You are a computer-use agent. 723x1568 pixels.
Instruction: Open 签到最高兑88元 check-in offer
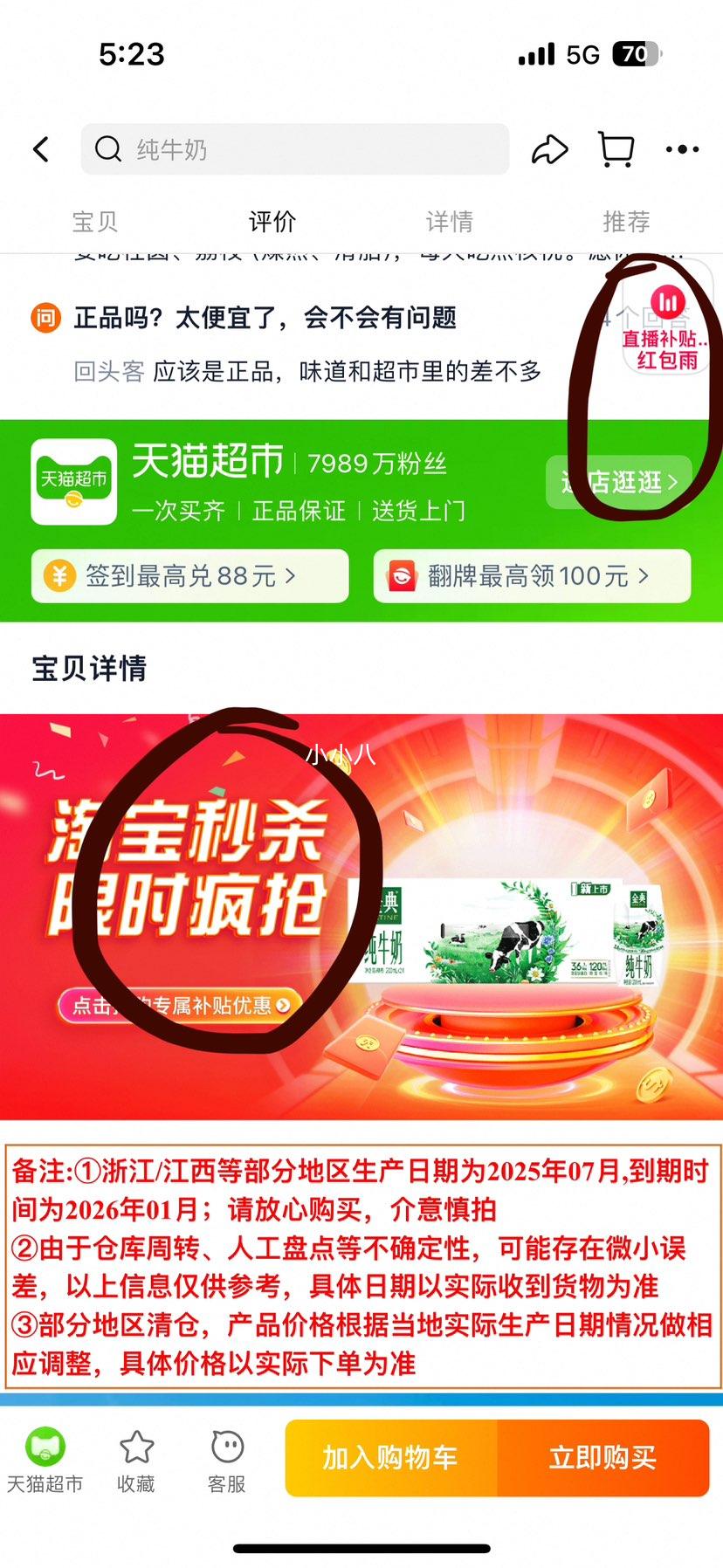point(190,576)
